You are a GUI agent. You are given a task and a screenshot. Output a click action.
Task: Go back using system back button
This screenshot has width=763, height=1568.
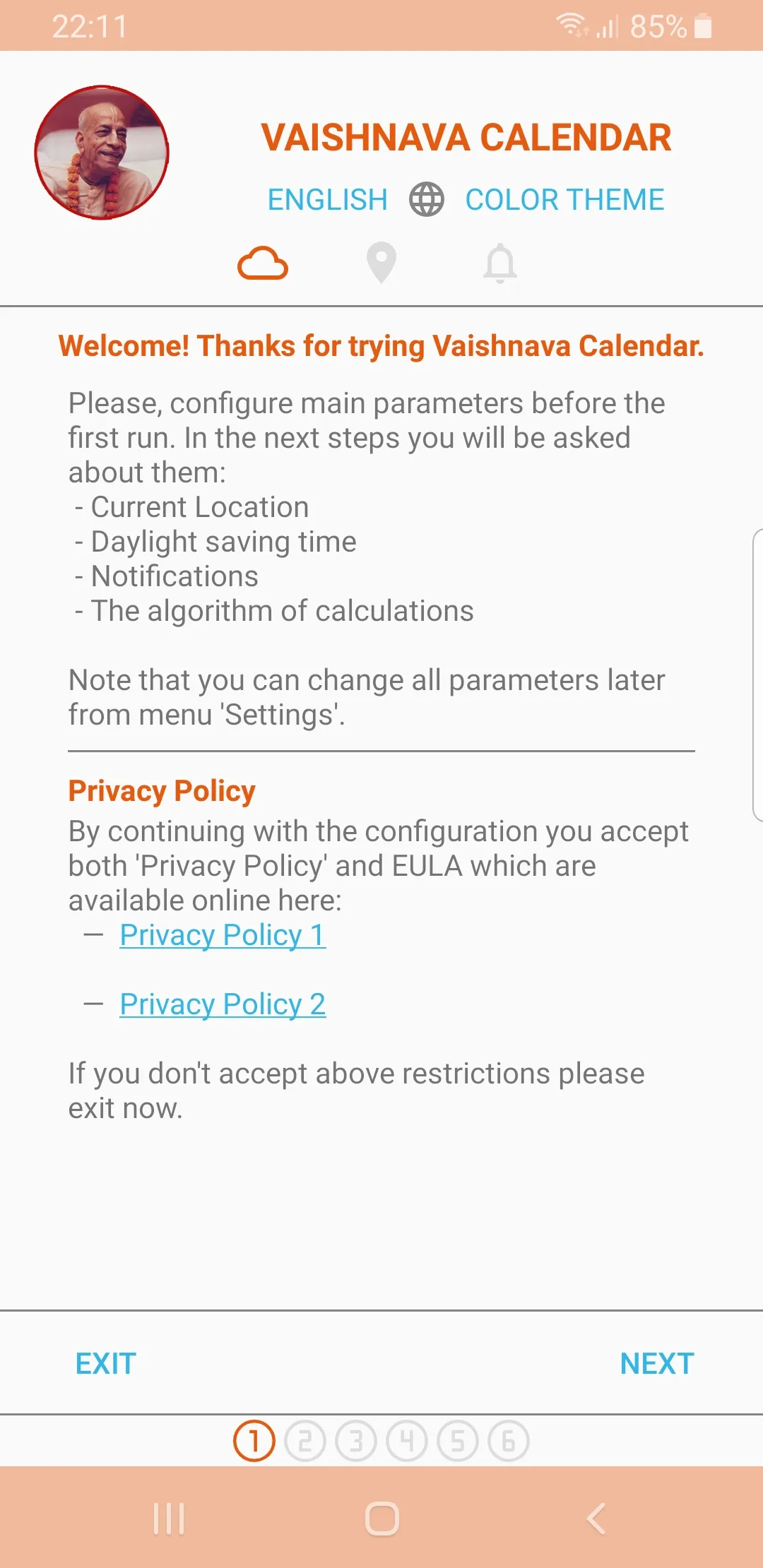596,1518
